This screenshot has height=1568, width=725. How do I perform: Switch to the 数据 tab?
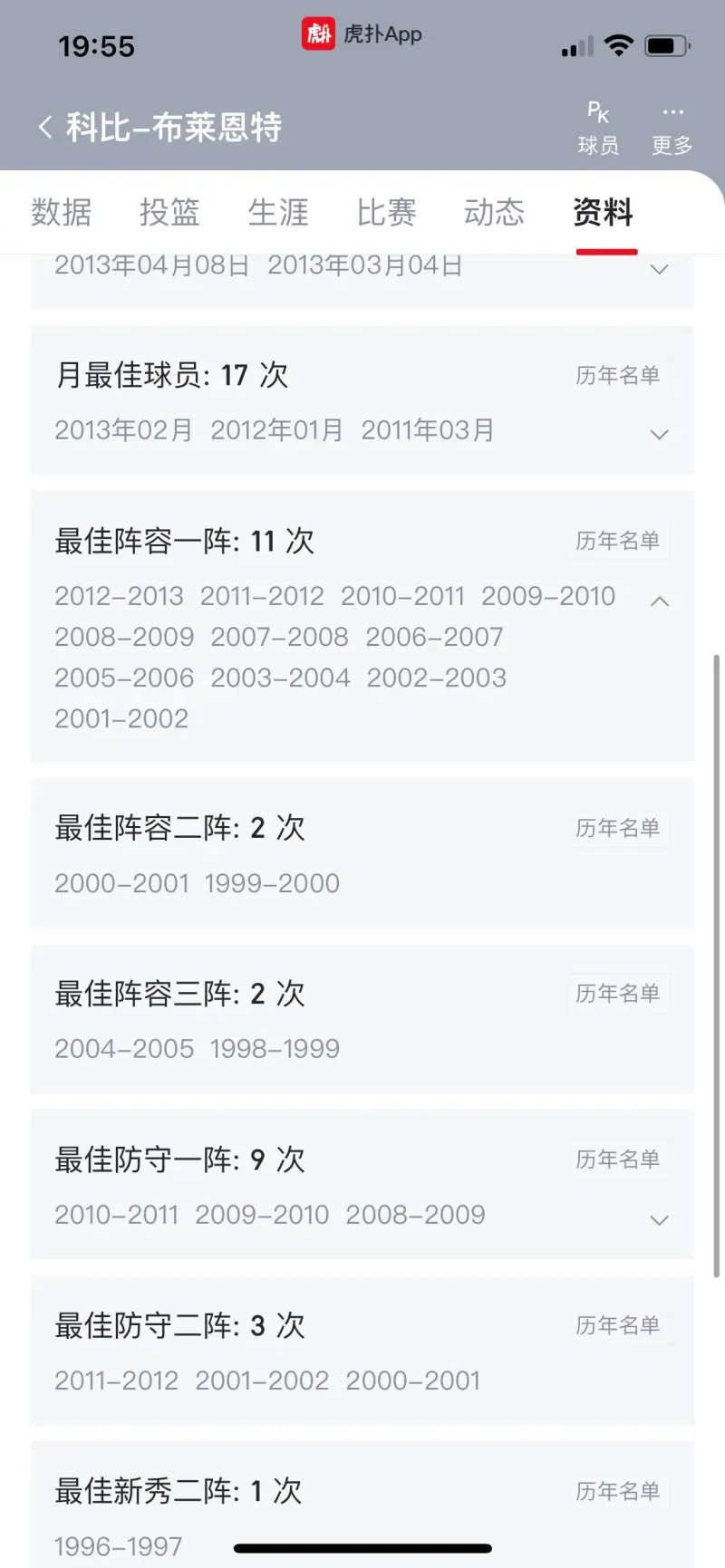tap(62, 212)
